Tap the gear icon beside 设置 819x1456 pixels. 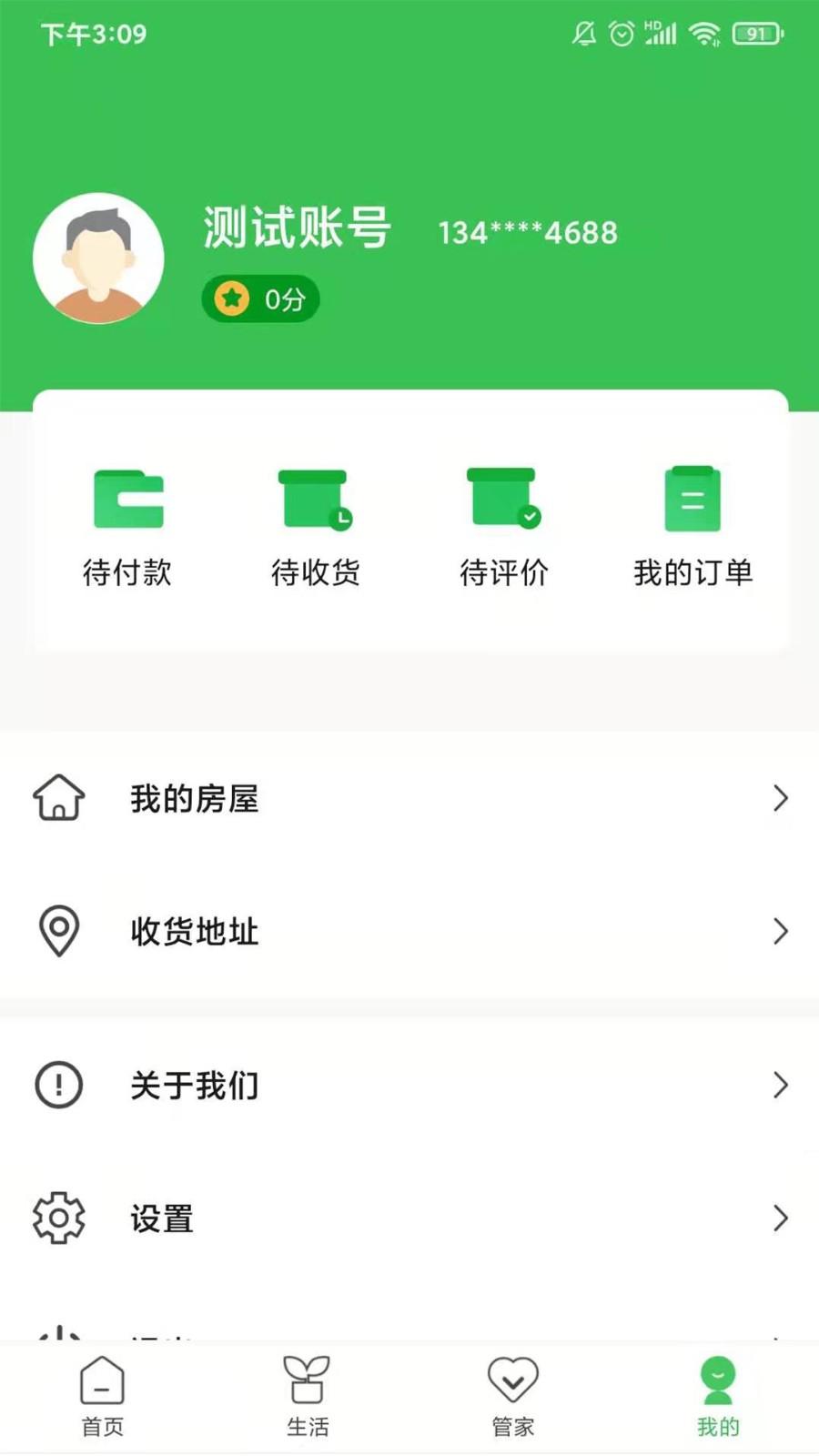point(58,1218)
